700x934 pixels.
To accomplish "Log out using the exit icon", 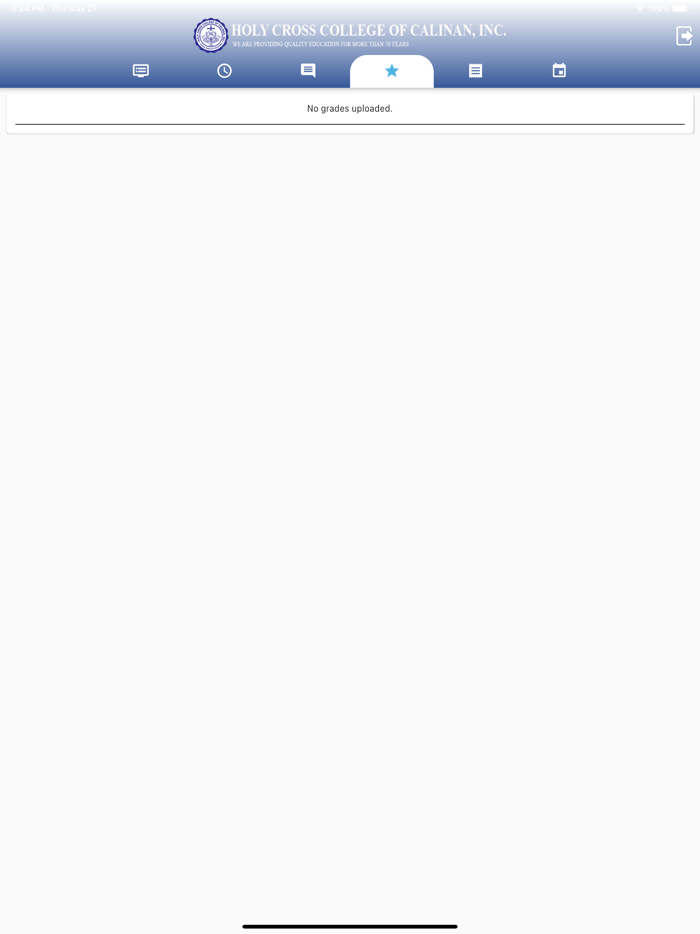I will click(x=684, y=36).
